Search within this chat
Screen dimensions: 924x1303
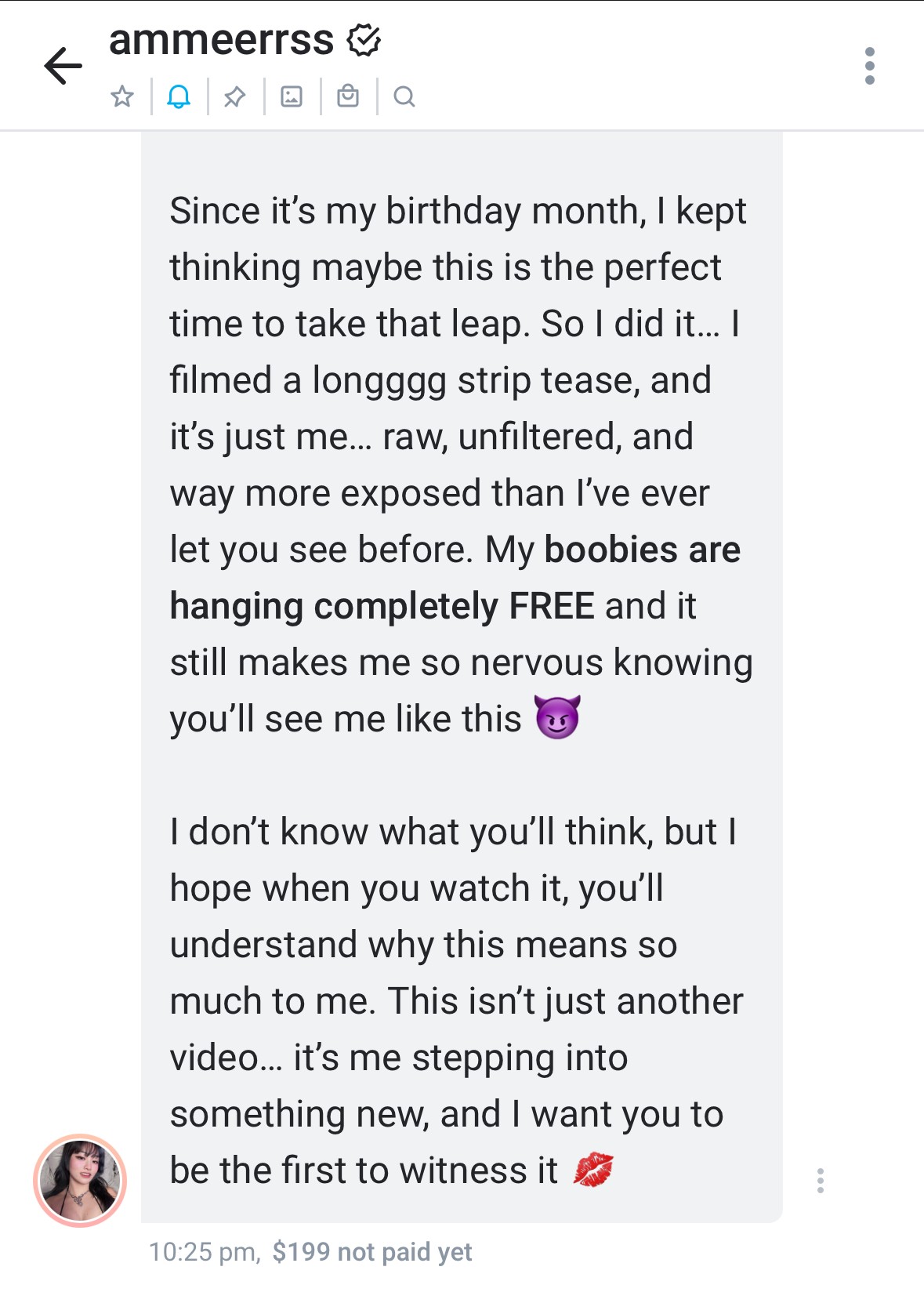click(404, 96)
